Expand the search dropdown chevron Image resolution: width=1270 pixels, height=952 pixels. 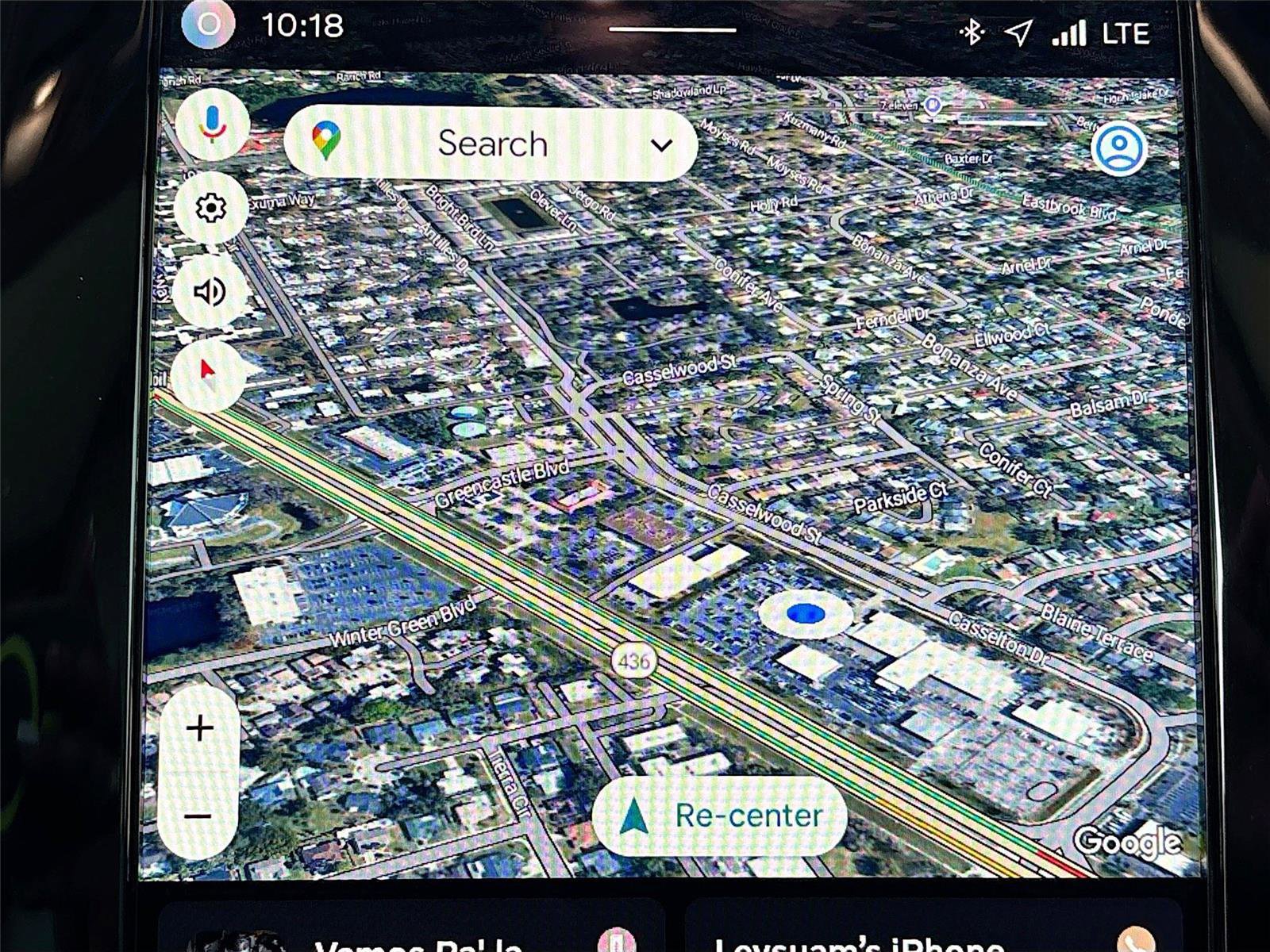point(661,145)
